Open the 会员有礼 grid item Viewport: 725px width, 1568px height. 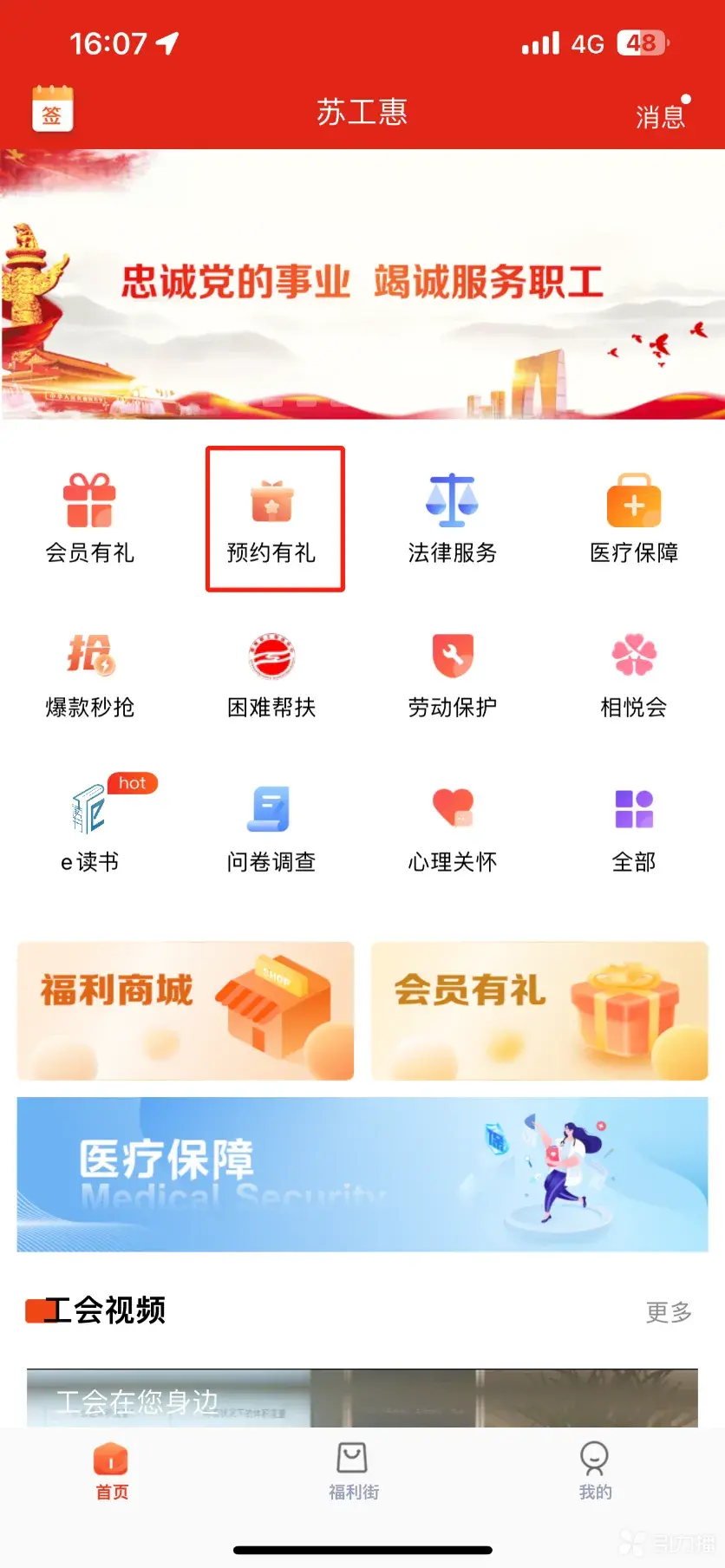tap(89, 518)
